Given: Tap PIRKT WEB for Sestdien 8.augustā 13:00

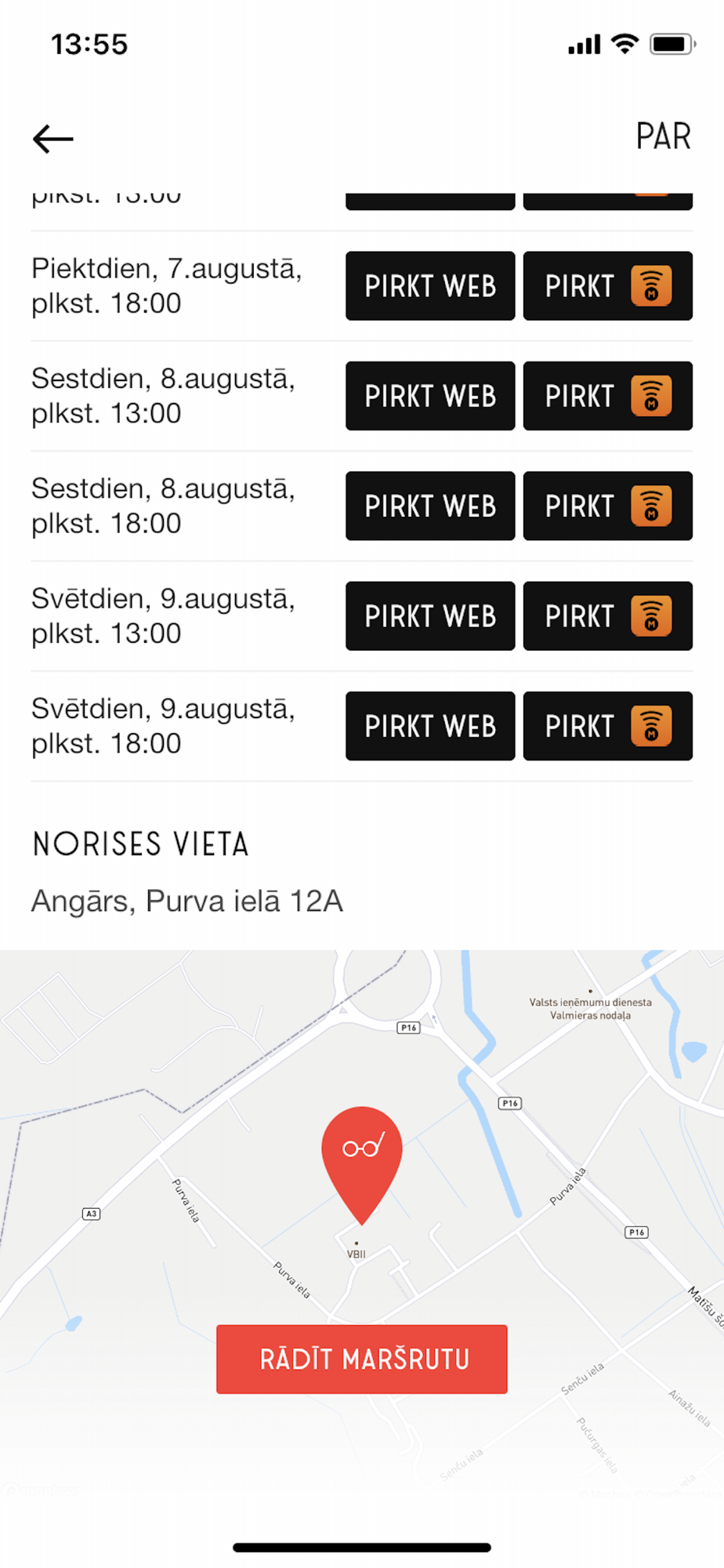Looking at the screenshot, I should (430, 396).
